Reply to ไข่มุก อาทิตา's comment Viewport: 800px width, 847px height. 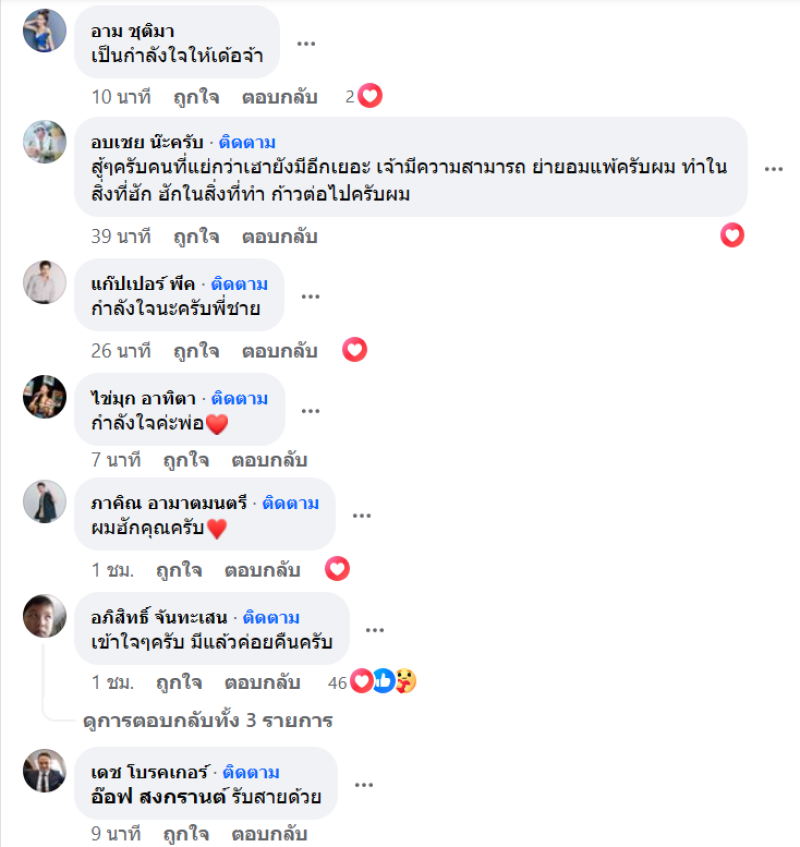(x=269, y=461)
